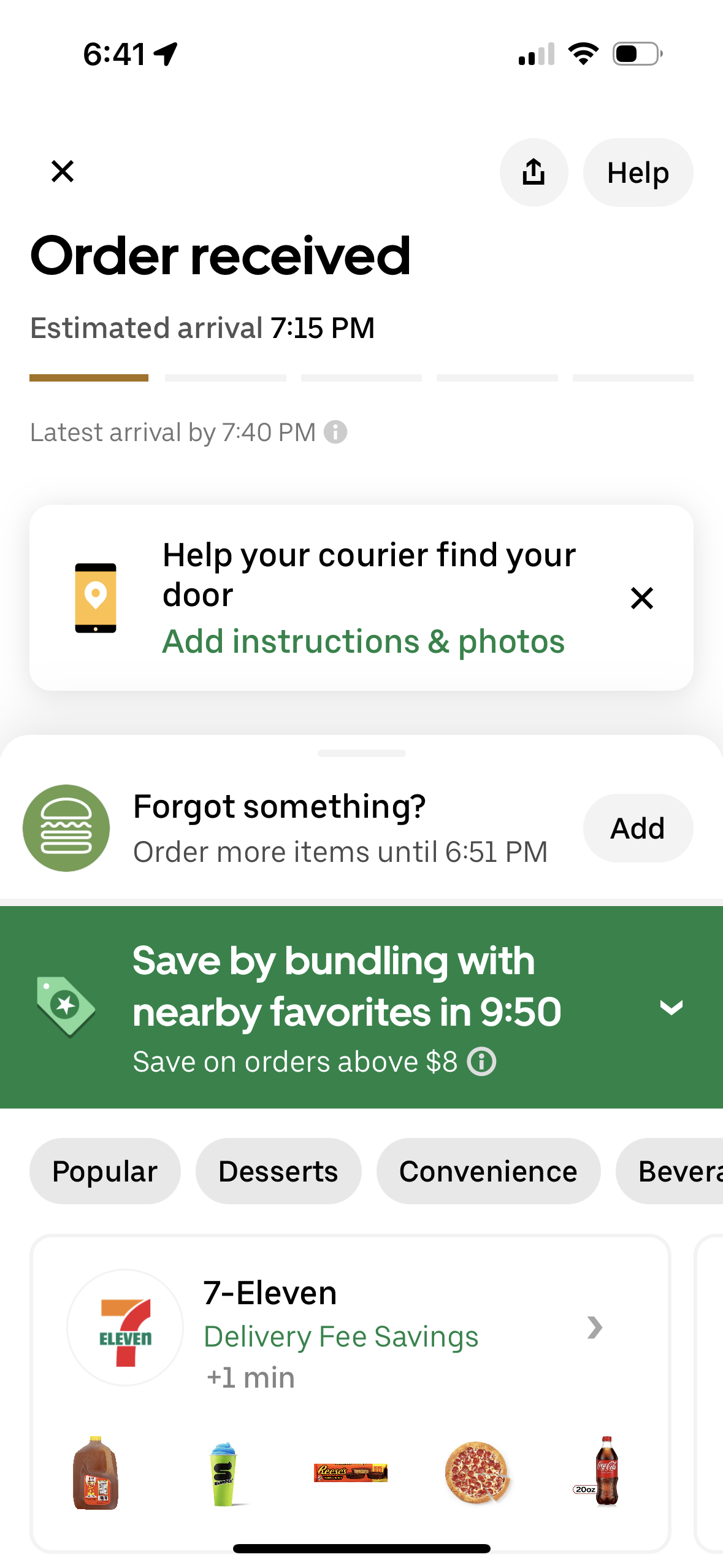Open the share sheet icon
This screenshot has height=1568, width=723.
533,172
